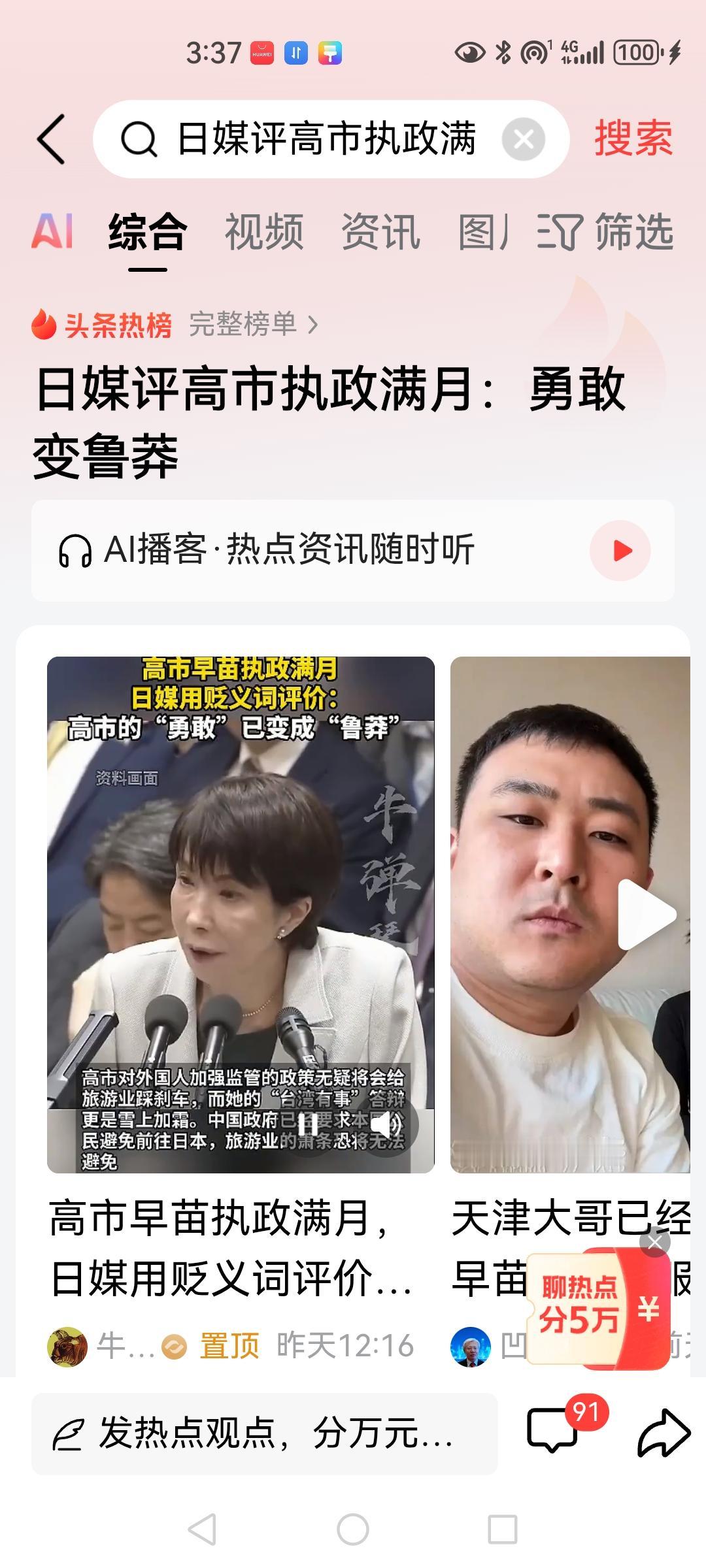706x1568 pixels.
Task: Start playback with the red AI播客 play button
Action: pyautogui.click(x=620, y=551)
